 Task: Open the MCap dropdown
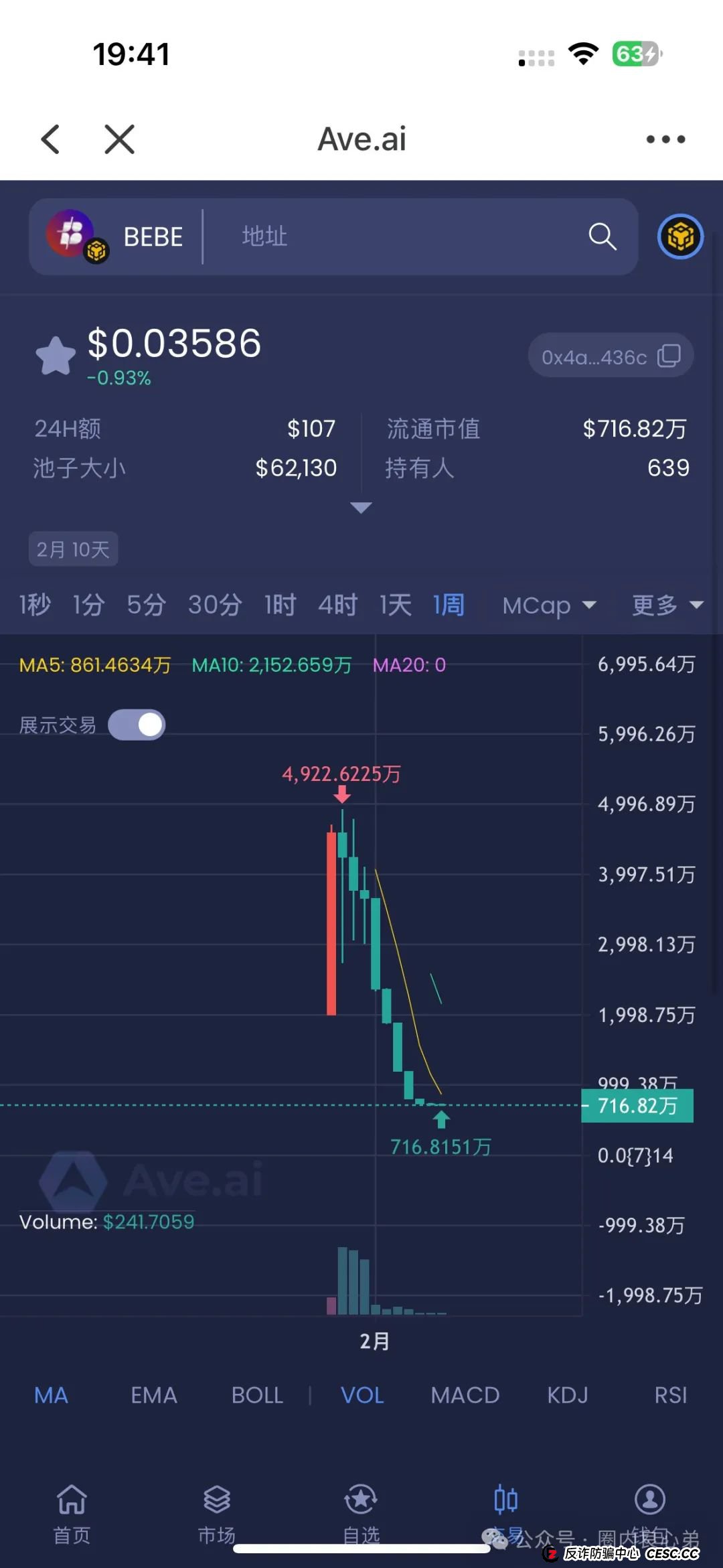(x=548, y=604)
